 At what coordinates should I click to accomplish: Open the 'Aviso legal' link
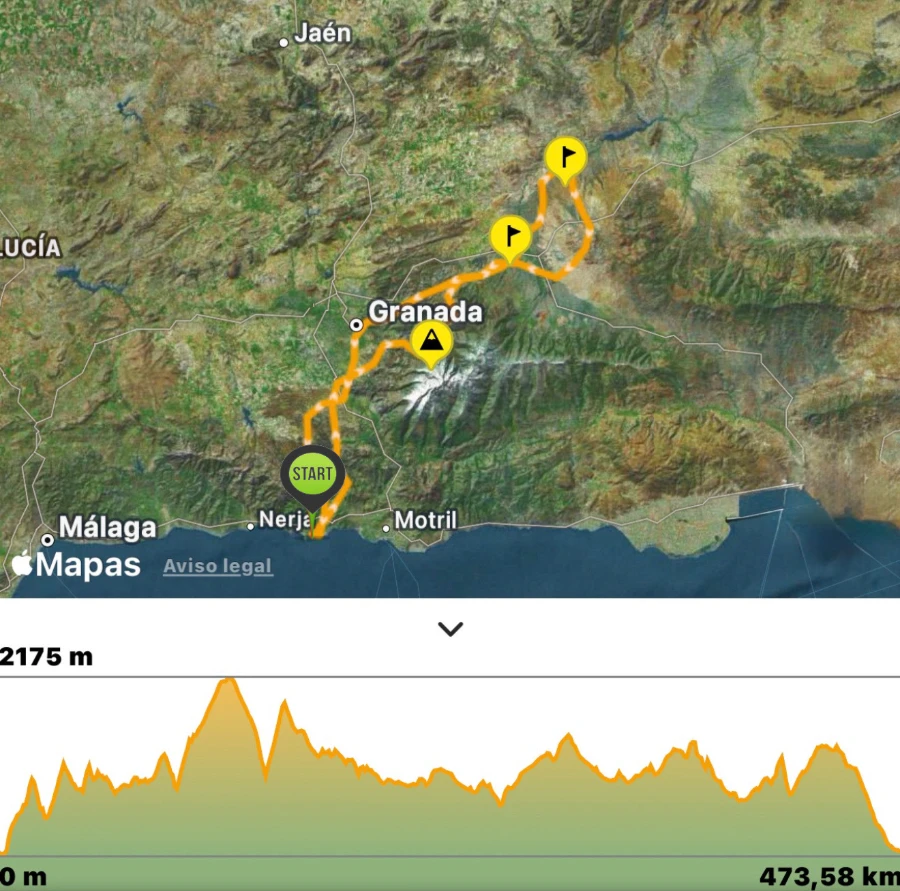point(218,566)
